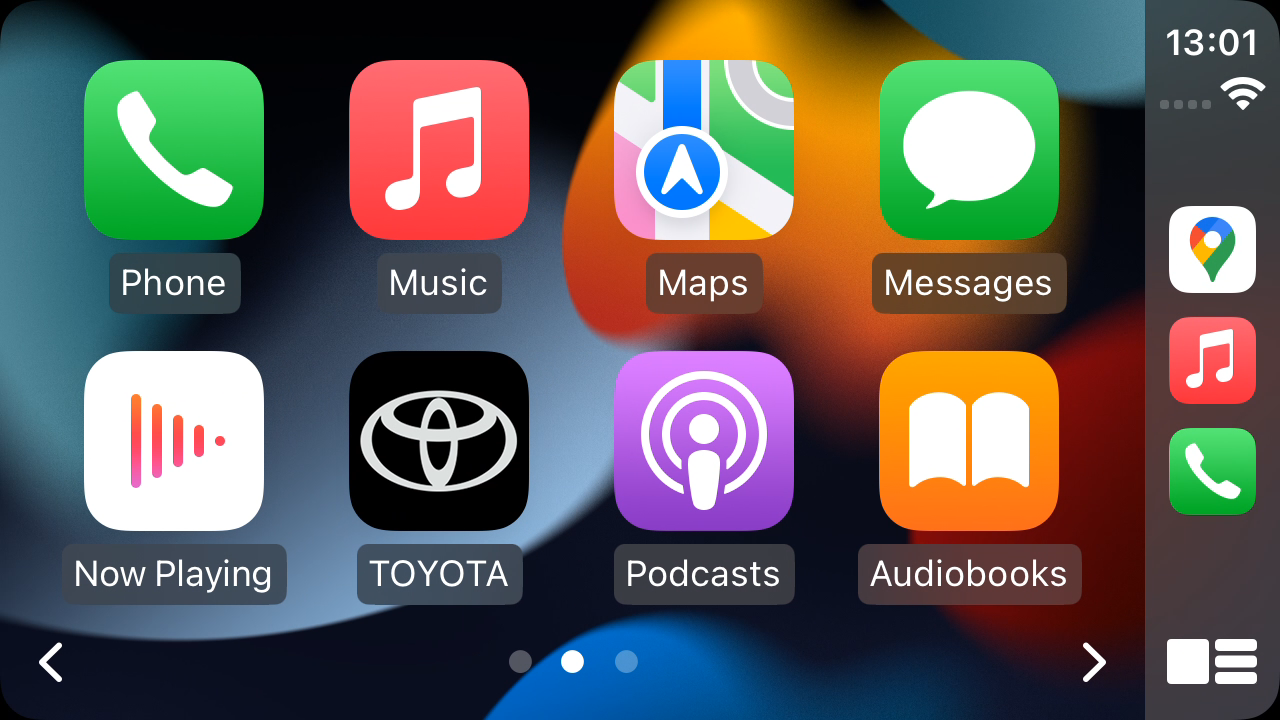Open the Now Playing screen
This screenshot has width=1280, height=720.
pyautogui.click(x=174, y=441)
